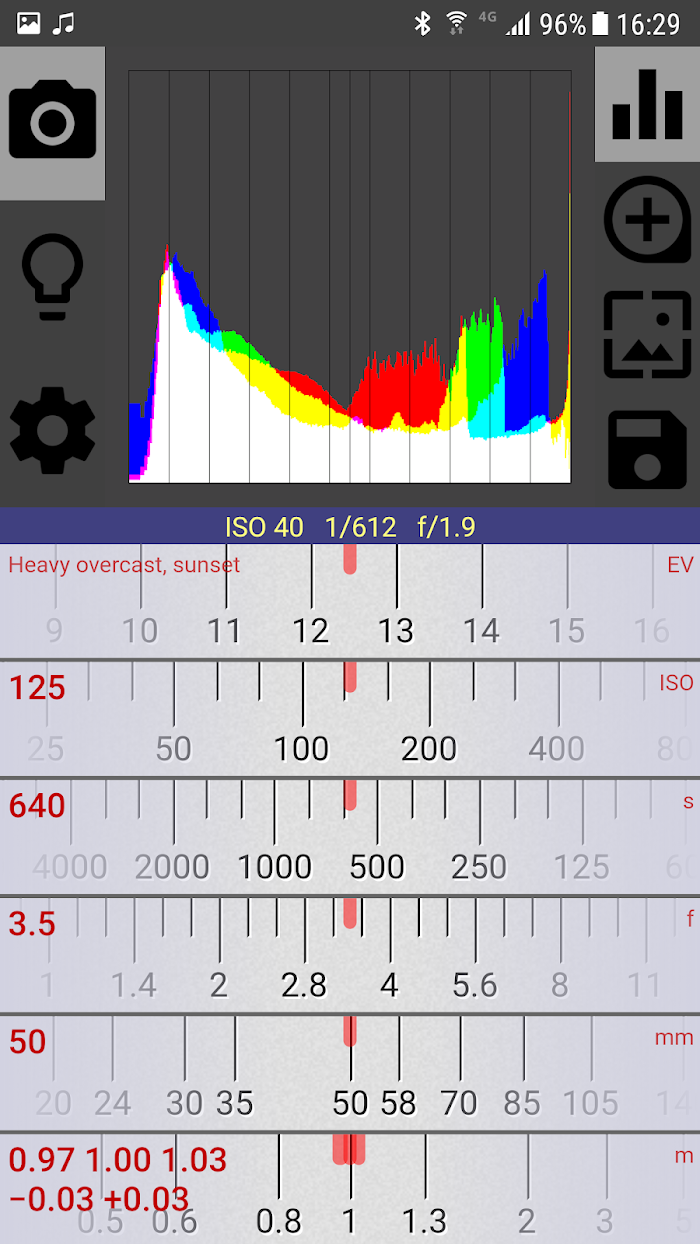The width and height of the screenshot is (700, 1244).
Task: Open the image frame picture icon
Action: [x=647, y=334]
